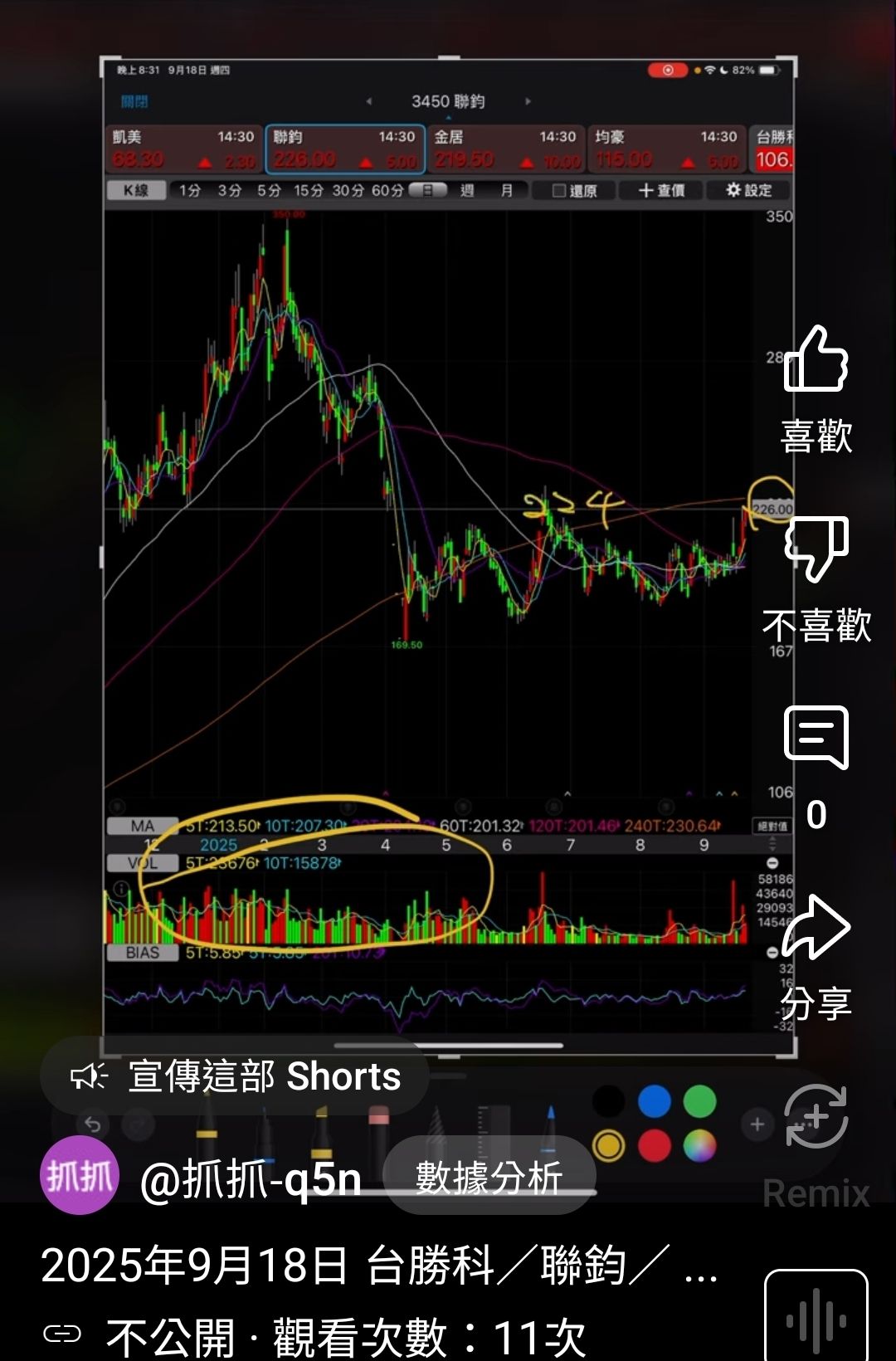
Task: Open the audio track used in this Short
Action: [816, 1318]
